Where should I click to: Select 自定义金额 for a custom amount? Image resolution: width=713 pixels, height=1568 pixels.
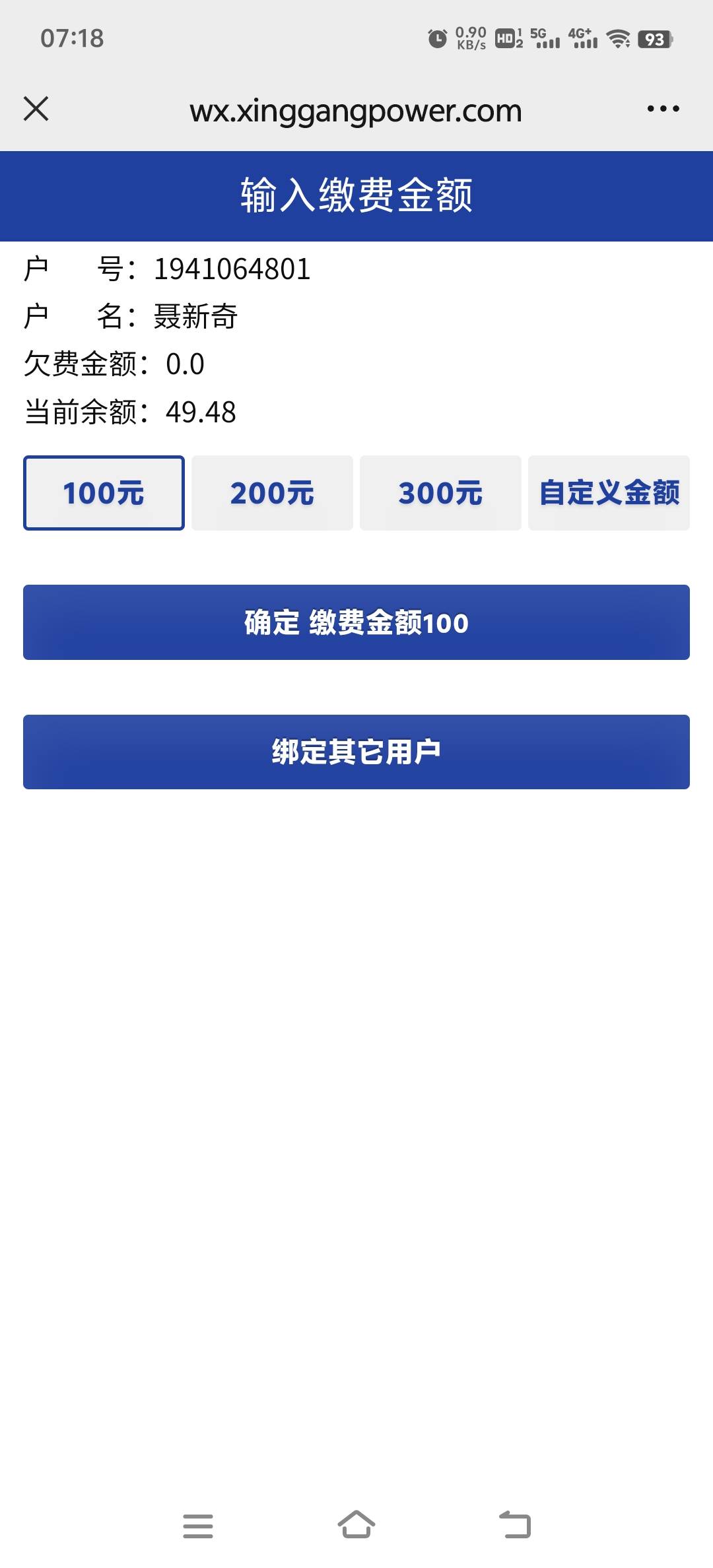point(609,493)
